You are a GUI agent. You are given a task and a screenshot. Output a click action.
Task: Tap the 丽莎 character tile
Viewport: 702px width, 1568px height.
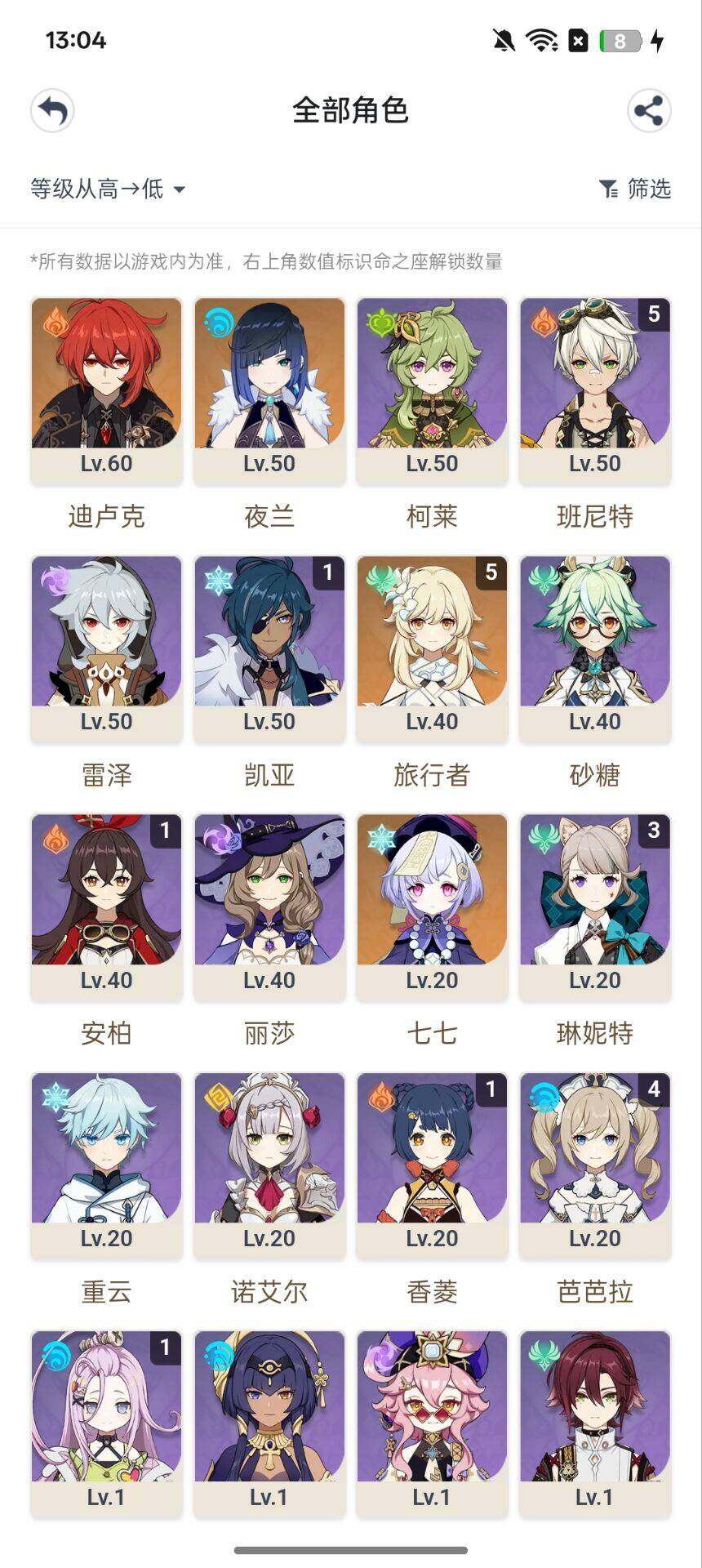click(269, 908)
